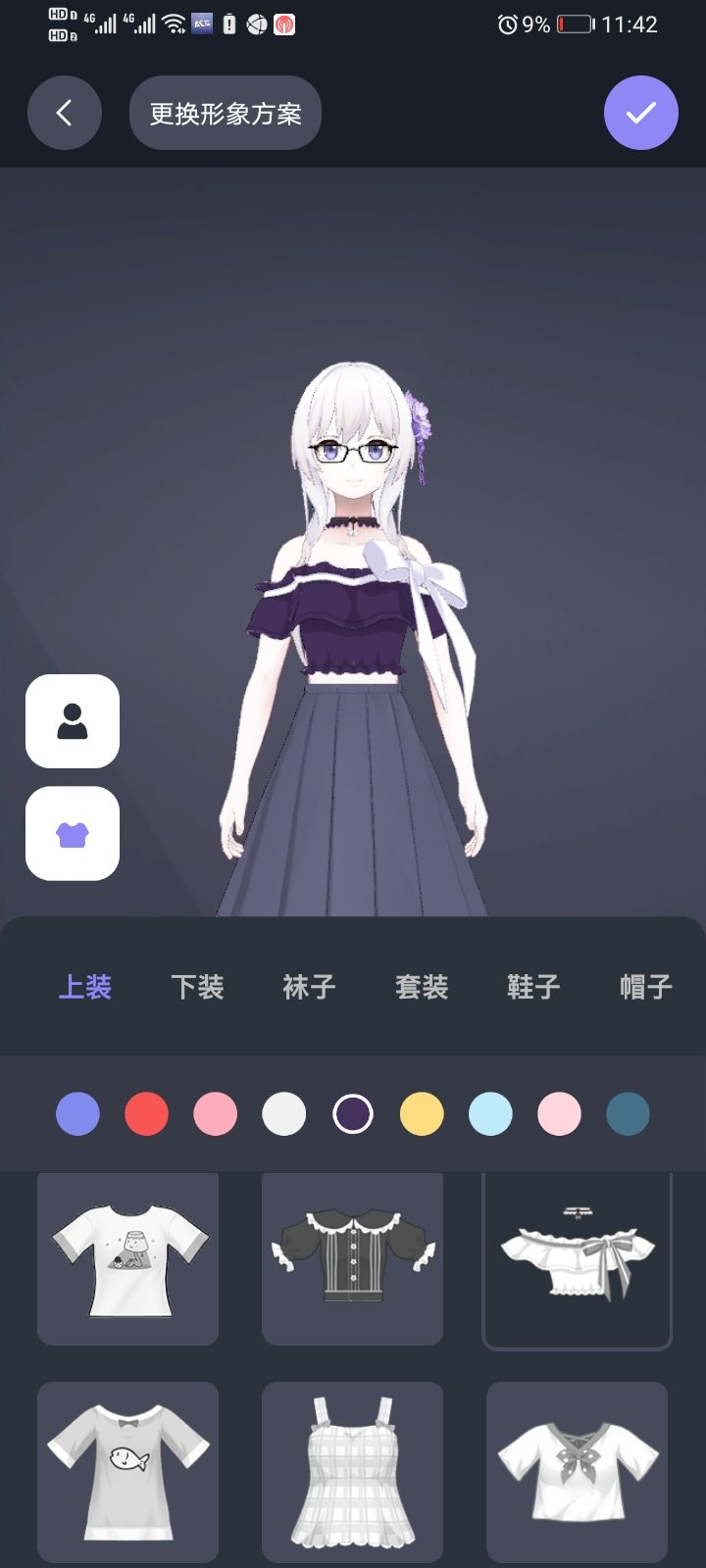Keep the 上装 tops tab active
The height and width of the screenshot is (1568, 706).
(85, 987)
